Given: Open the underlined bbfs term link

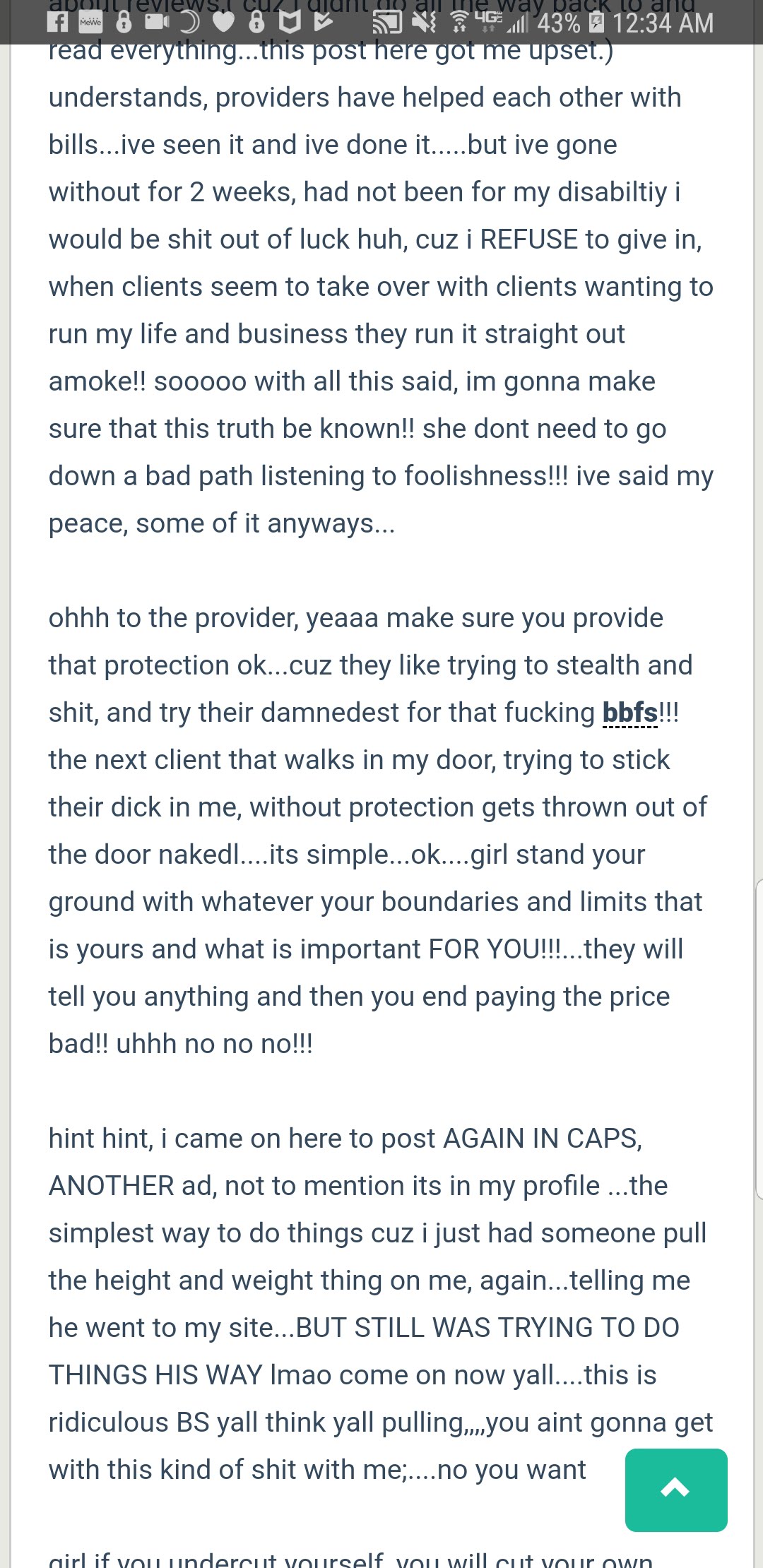Looking at the screenshot, I should click(629, 713).
